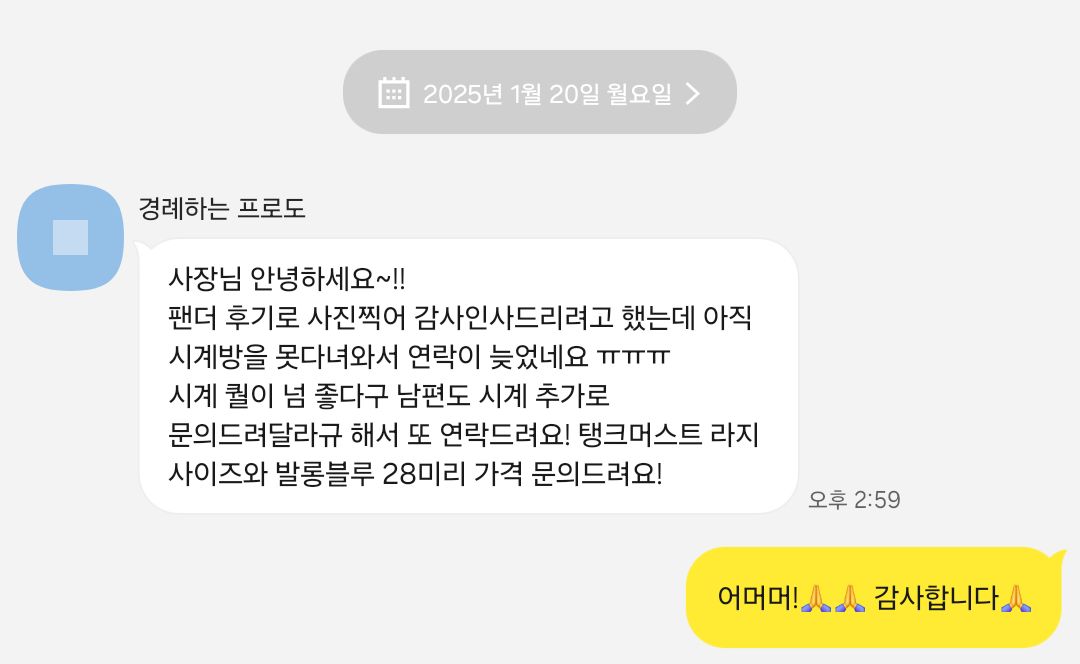Open 경례하는 프로도 profile picture
Image resolution: width=1080 pixels, height=664 pixels.
coord(71,237)
